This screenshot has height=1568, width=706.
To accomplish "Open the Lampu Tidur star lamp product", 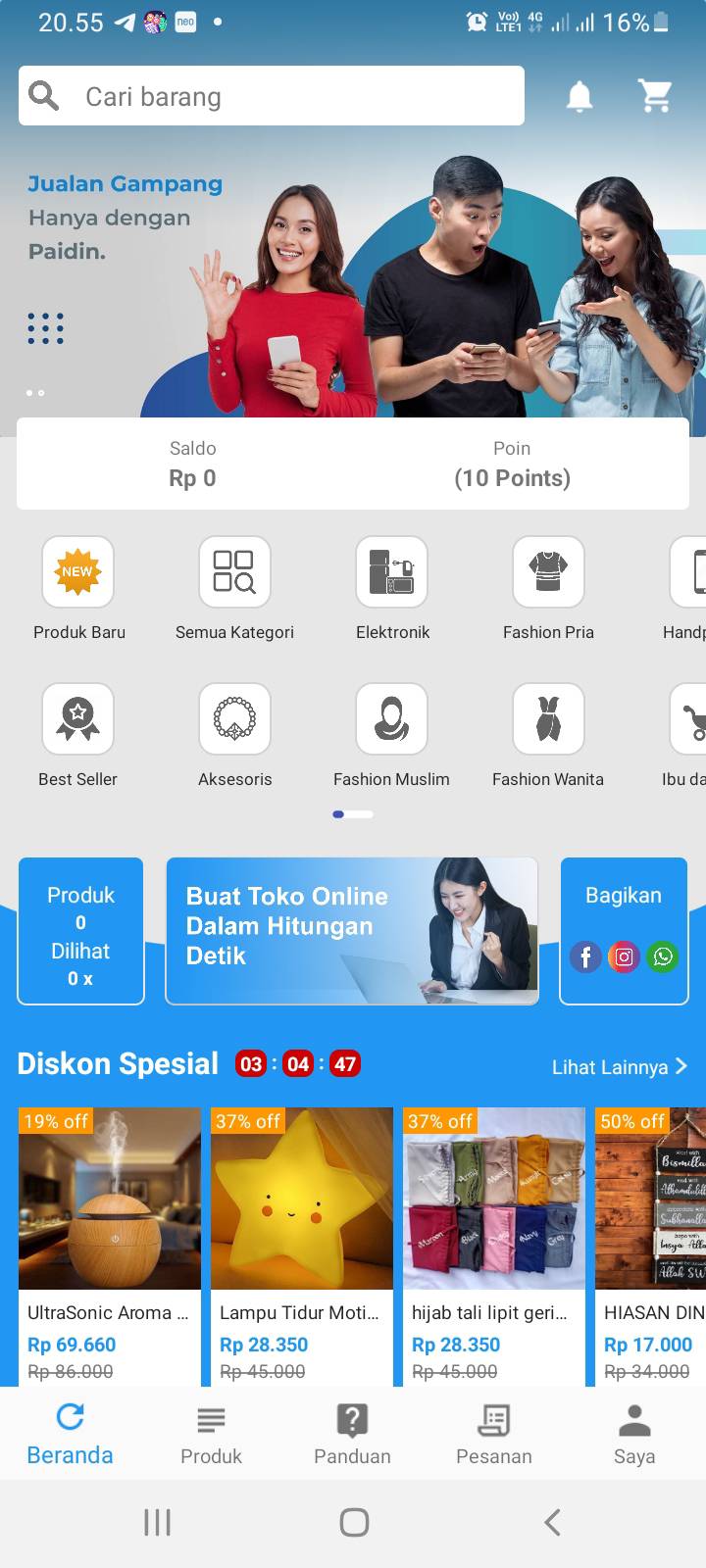I will tap(302, 1247).
